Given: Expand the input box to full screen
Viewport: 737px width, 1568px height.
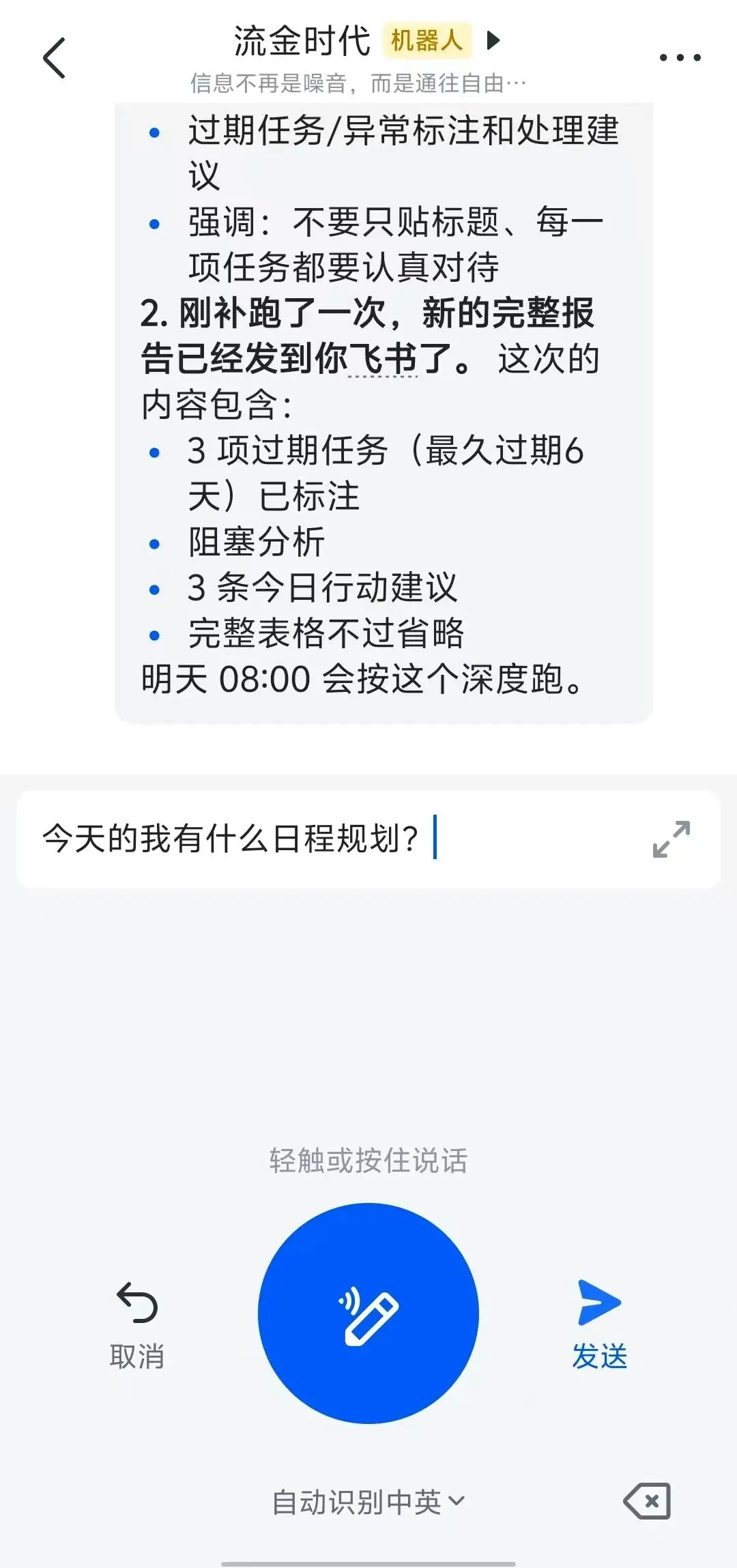Looking at the screenshot, I should (x=671, y=839).
